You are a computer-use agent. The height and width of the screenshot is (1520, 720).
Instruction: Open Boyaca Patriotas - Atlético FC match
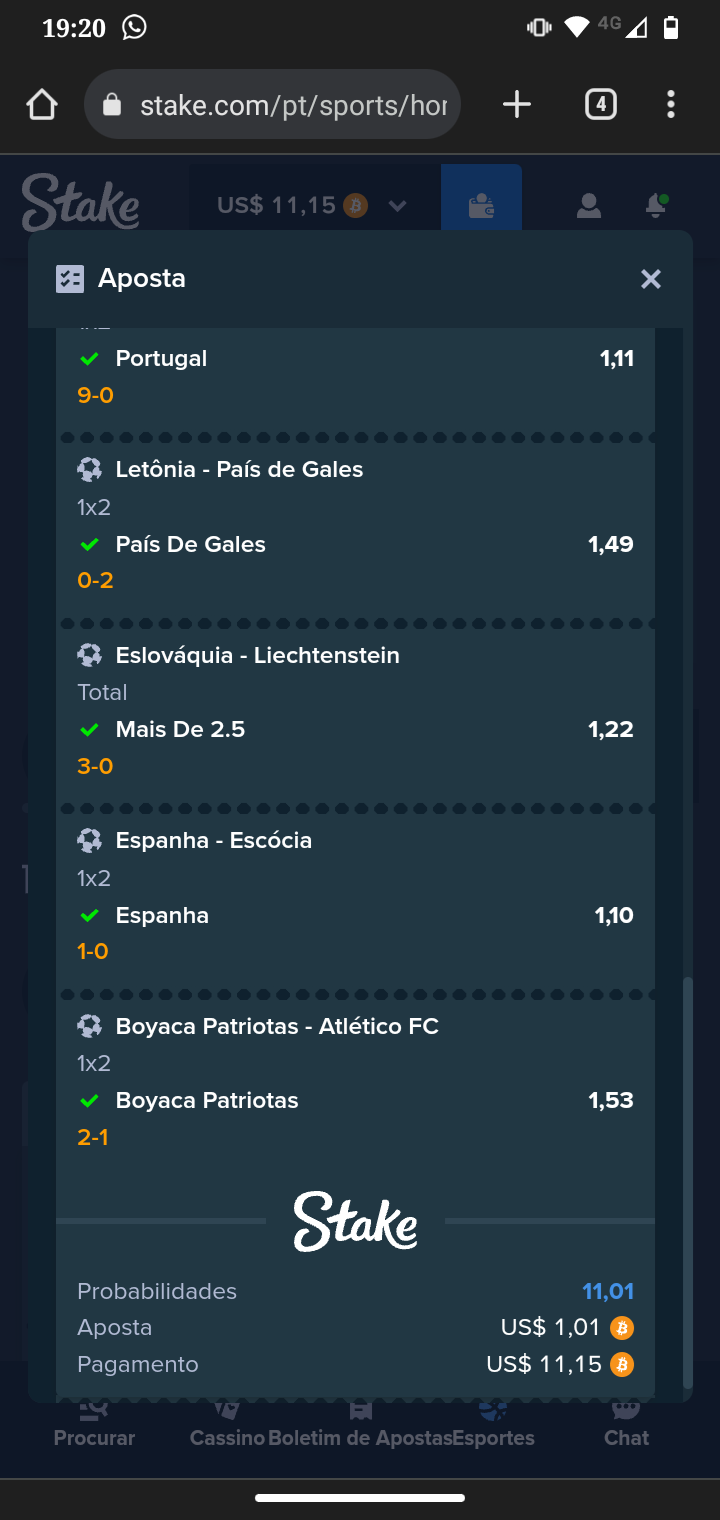pos(277,1026)
